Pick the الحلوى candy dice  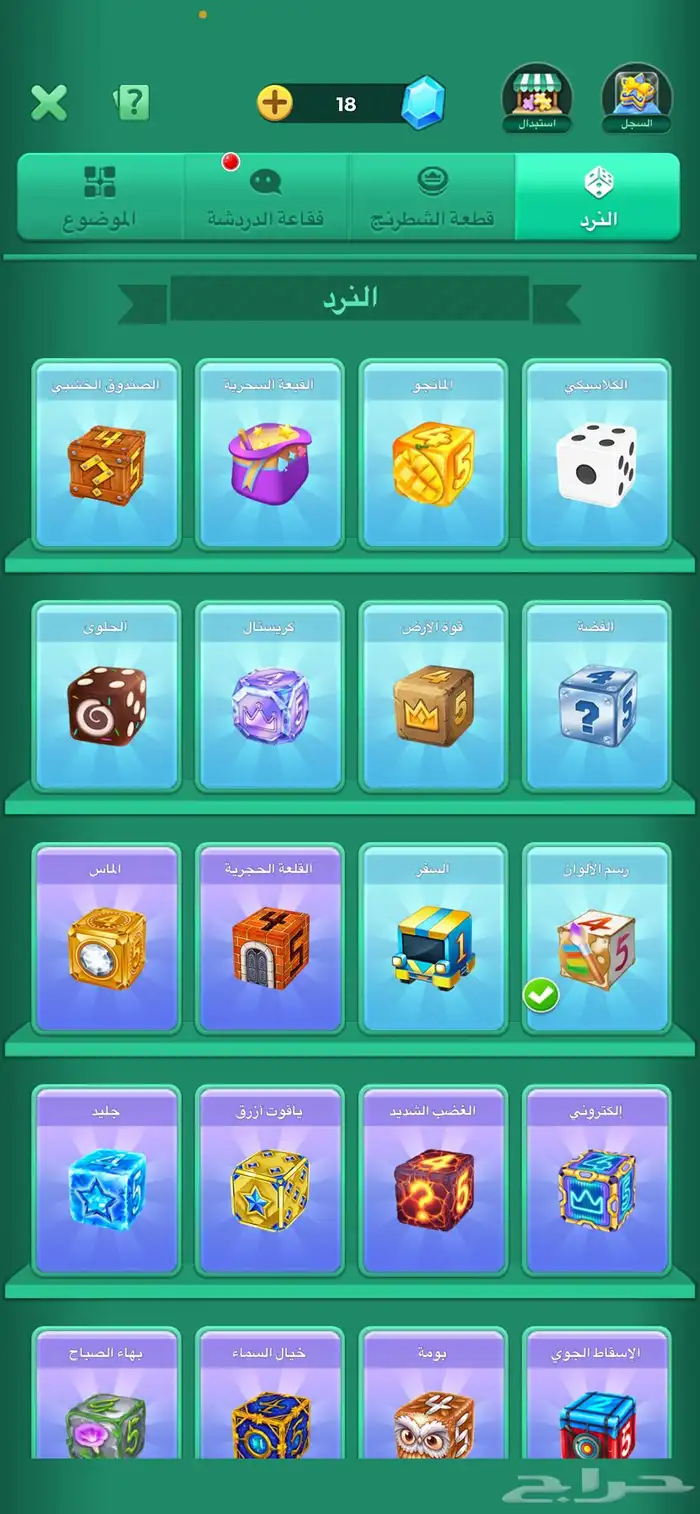click(x=106, y=697)
